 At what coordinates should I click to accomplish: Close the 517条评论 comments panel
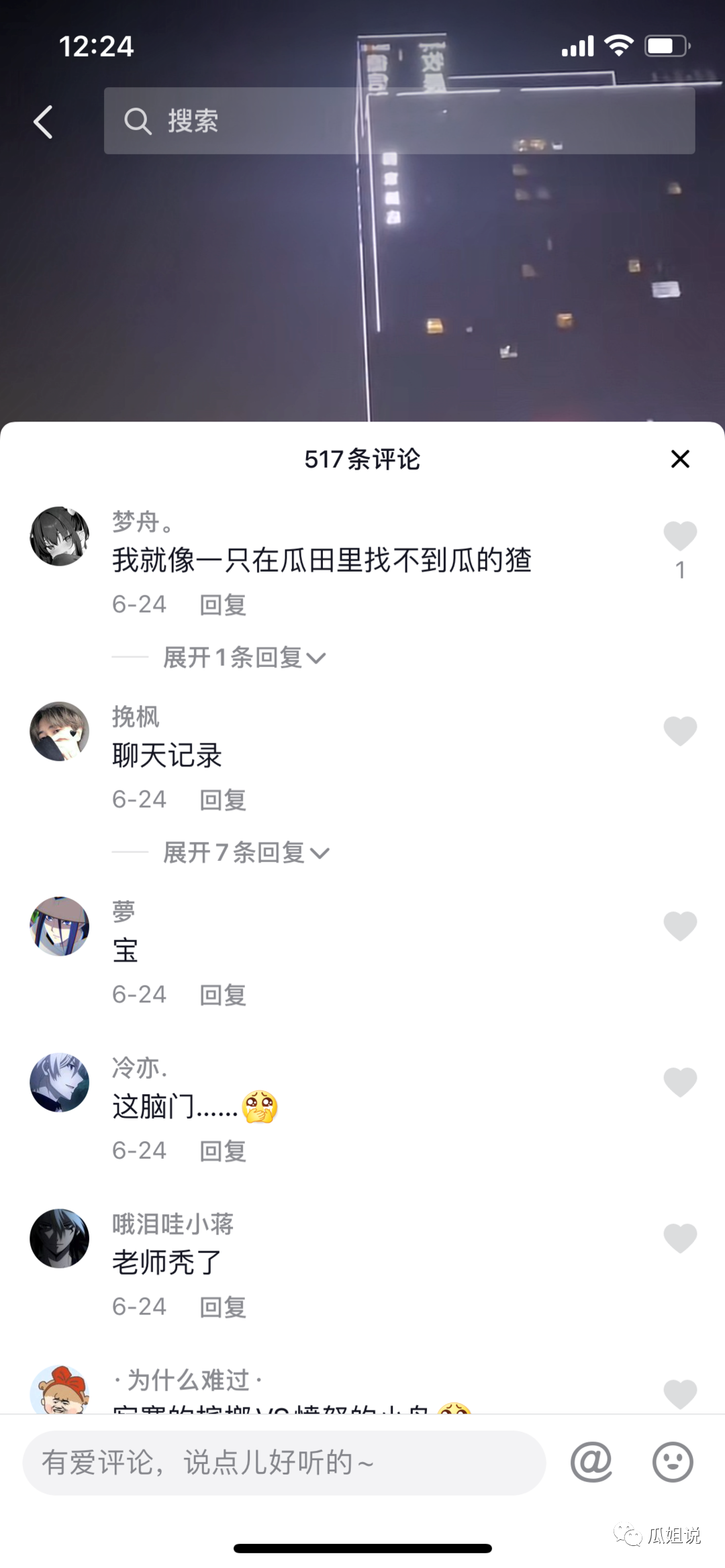680,459
